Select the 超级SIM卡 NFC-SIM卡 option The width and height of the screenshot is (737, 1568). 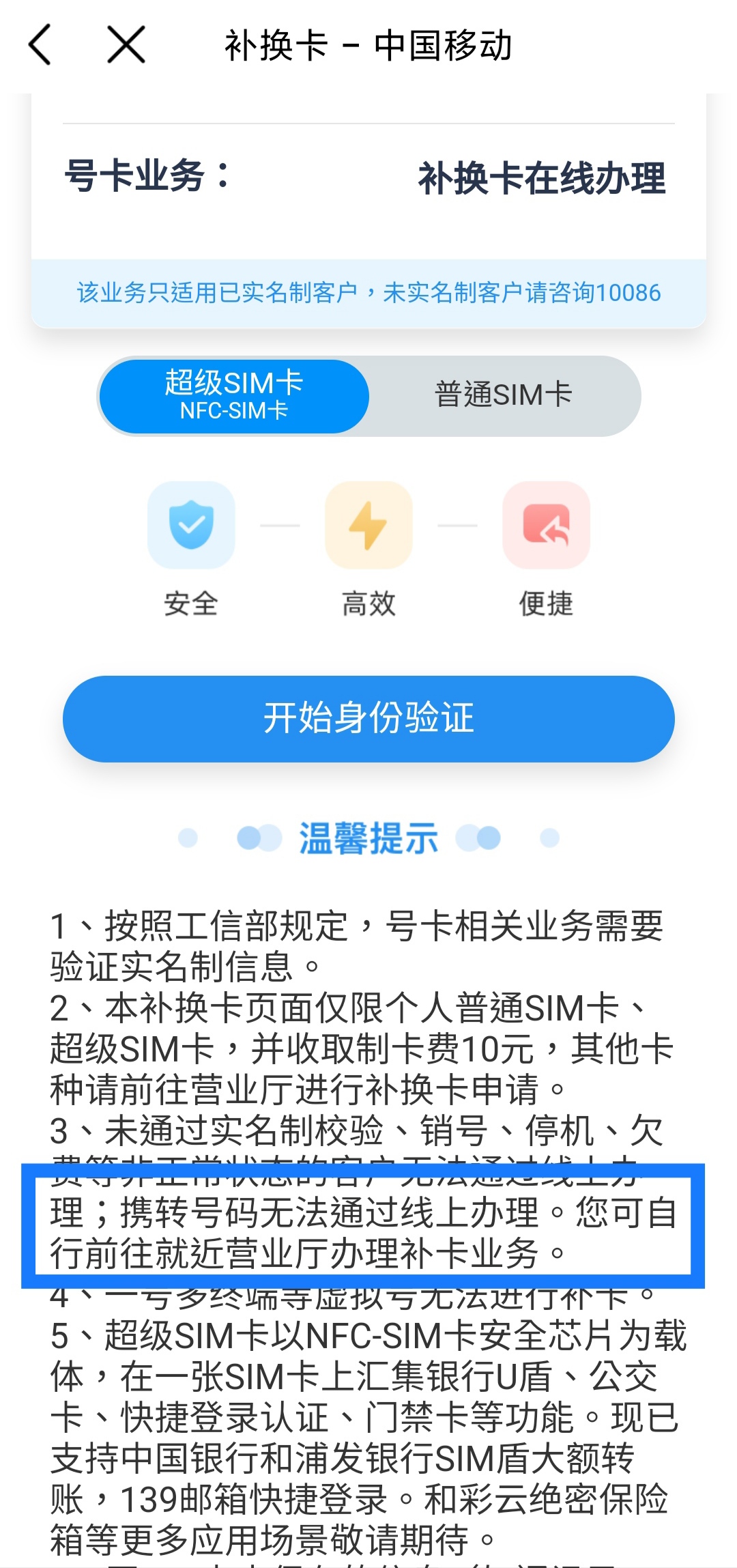click(x=234, y=396)
